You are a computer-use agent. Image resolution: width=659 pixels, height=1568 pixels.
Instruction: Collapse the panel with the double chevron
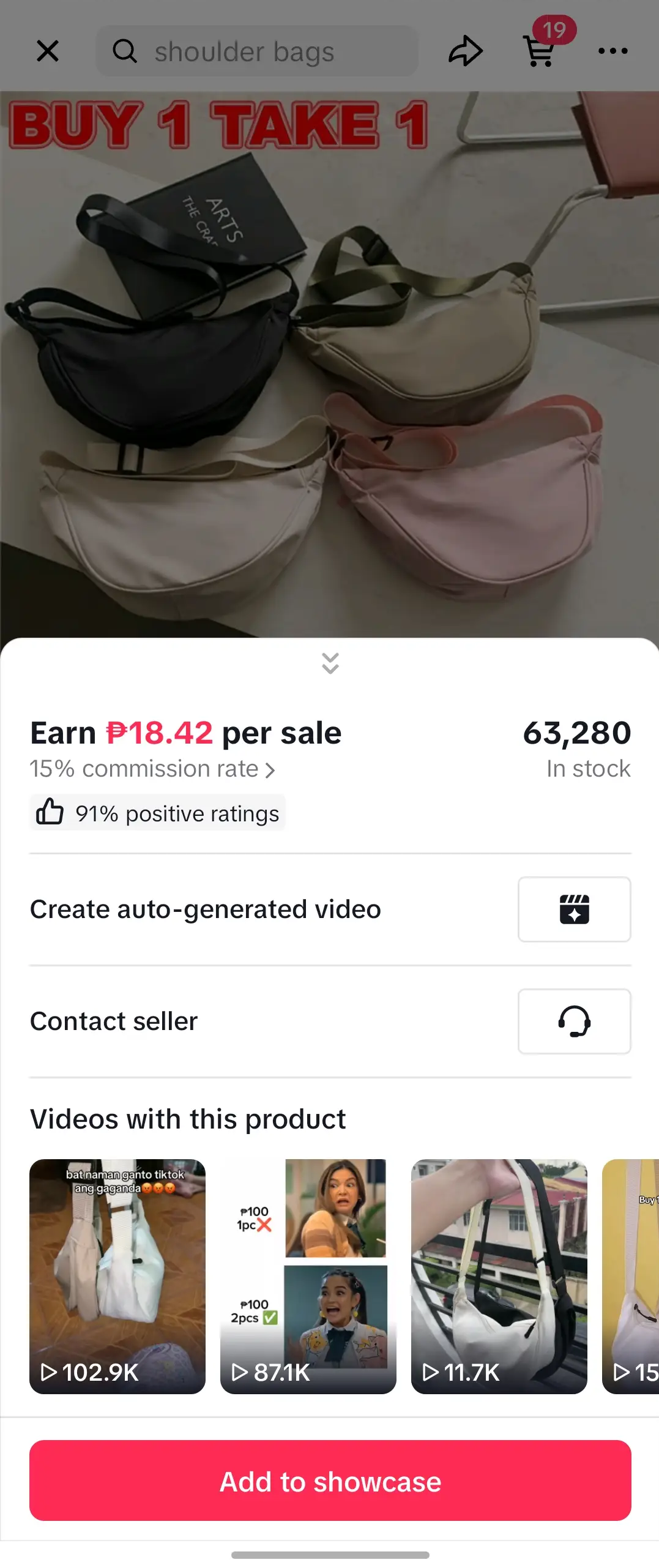coord(330,663)
